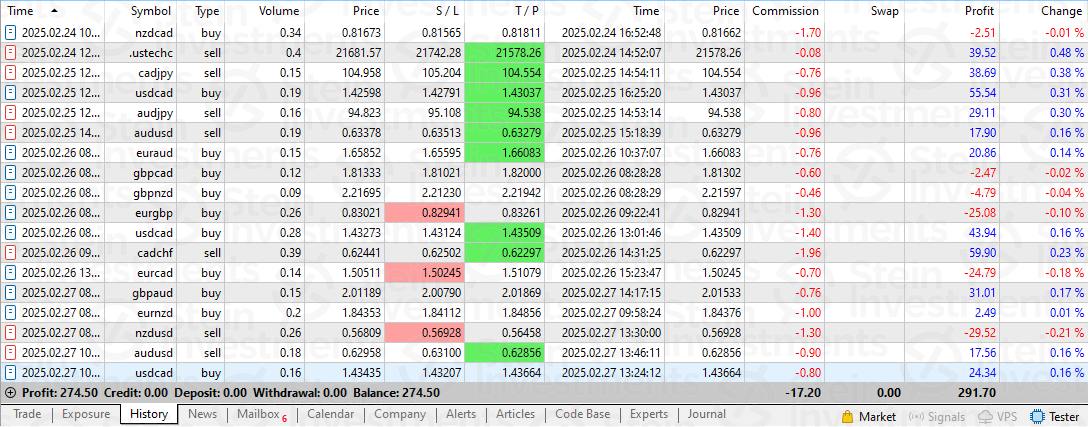The image size is (1088, 427).
Task: Open the Mailbox tab
Action: tap(258, 414)
